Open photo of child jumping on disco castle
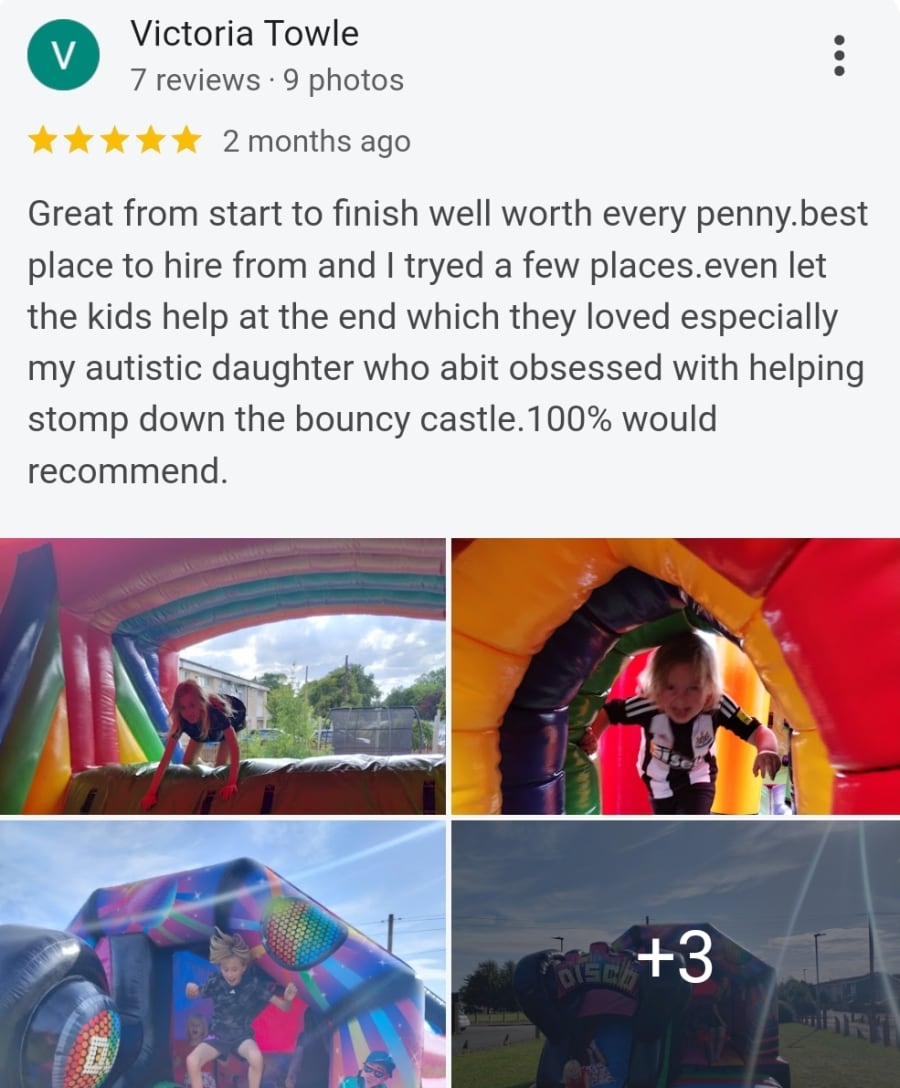Screen dimensions: 900x1088 point(222,953)
